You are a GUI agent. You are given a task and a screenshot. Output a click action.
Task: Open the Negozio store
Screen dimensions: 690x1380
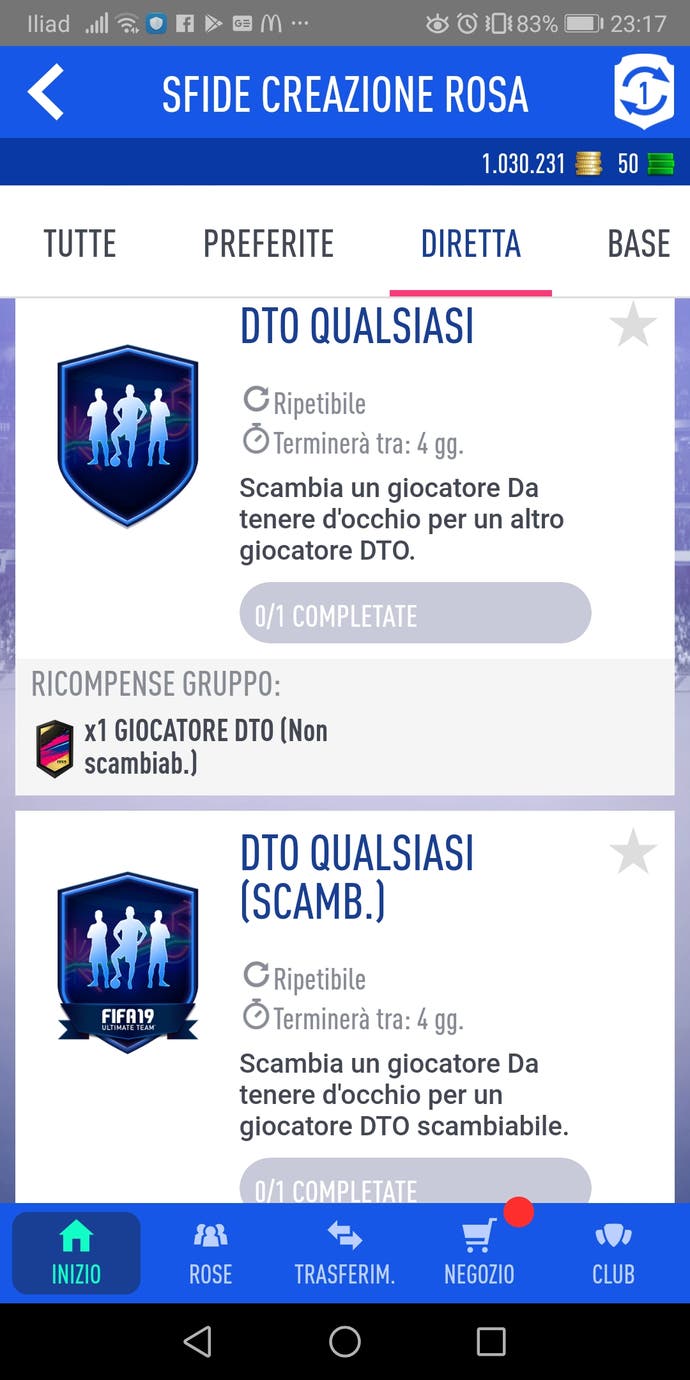tap(479, 1252)
